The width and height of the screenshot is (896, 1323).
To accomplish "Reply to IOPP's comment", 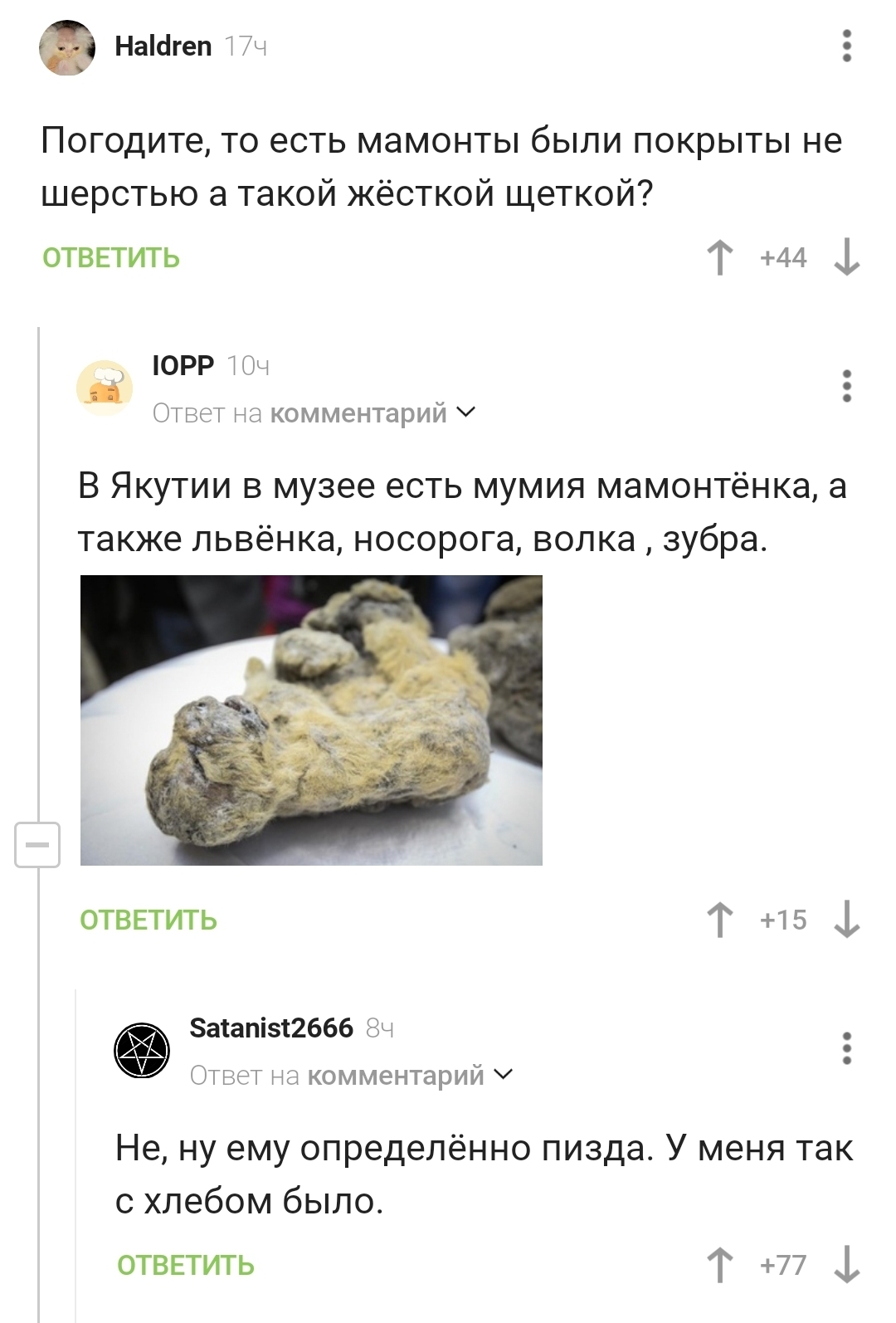I will [149, 920].
